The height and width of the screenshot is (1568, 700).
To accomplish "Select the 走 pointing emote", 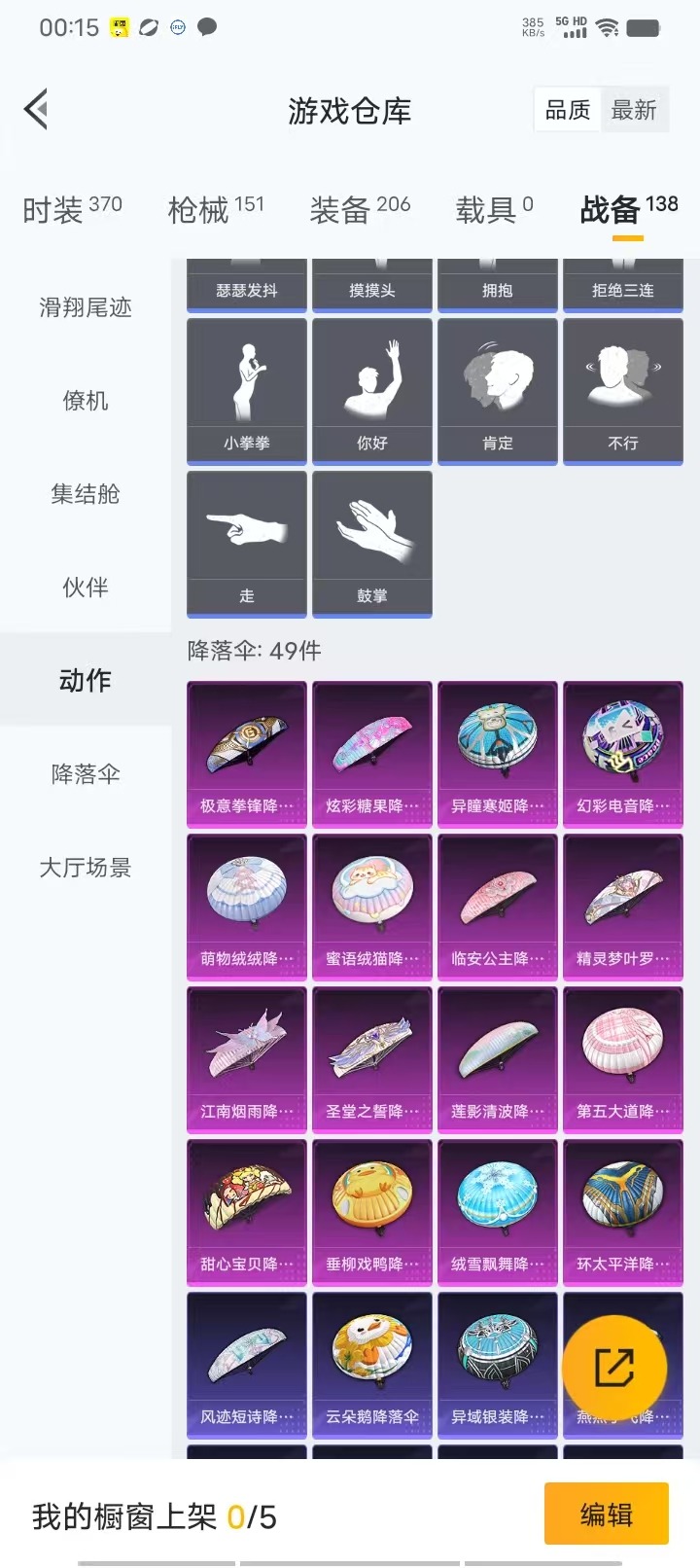I will tap(246, 543).
